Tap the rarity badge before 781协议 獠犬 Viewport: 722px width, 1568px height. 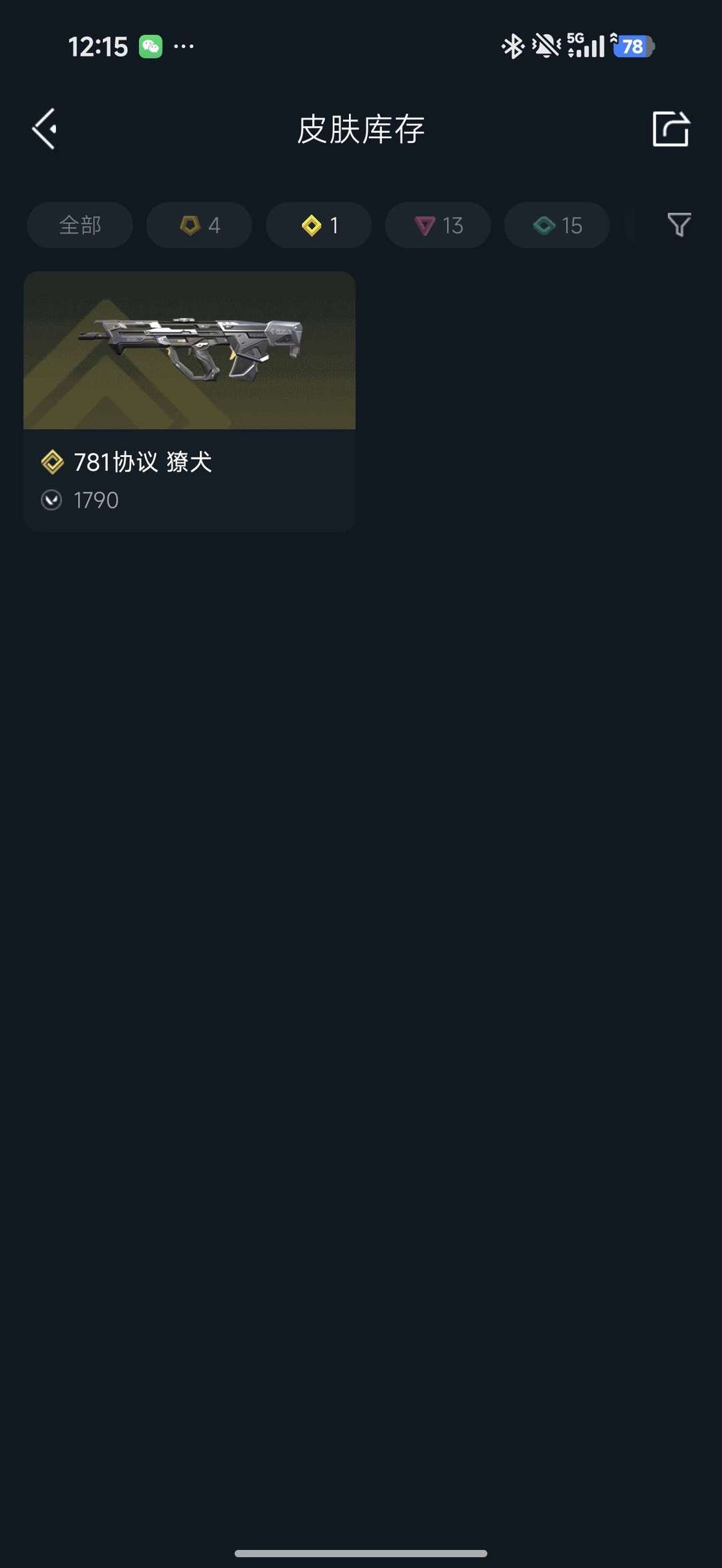pyautogui.click(x=52, y=462)
